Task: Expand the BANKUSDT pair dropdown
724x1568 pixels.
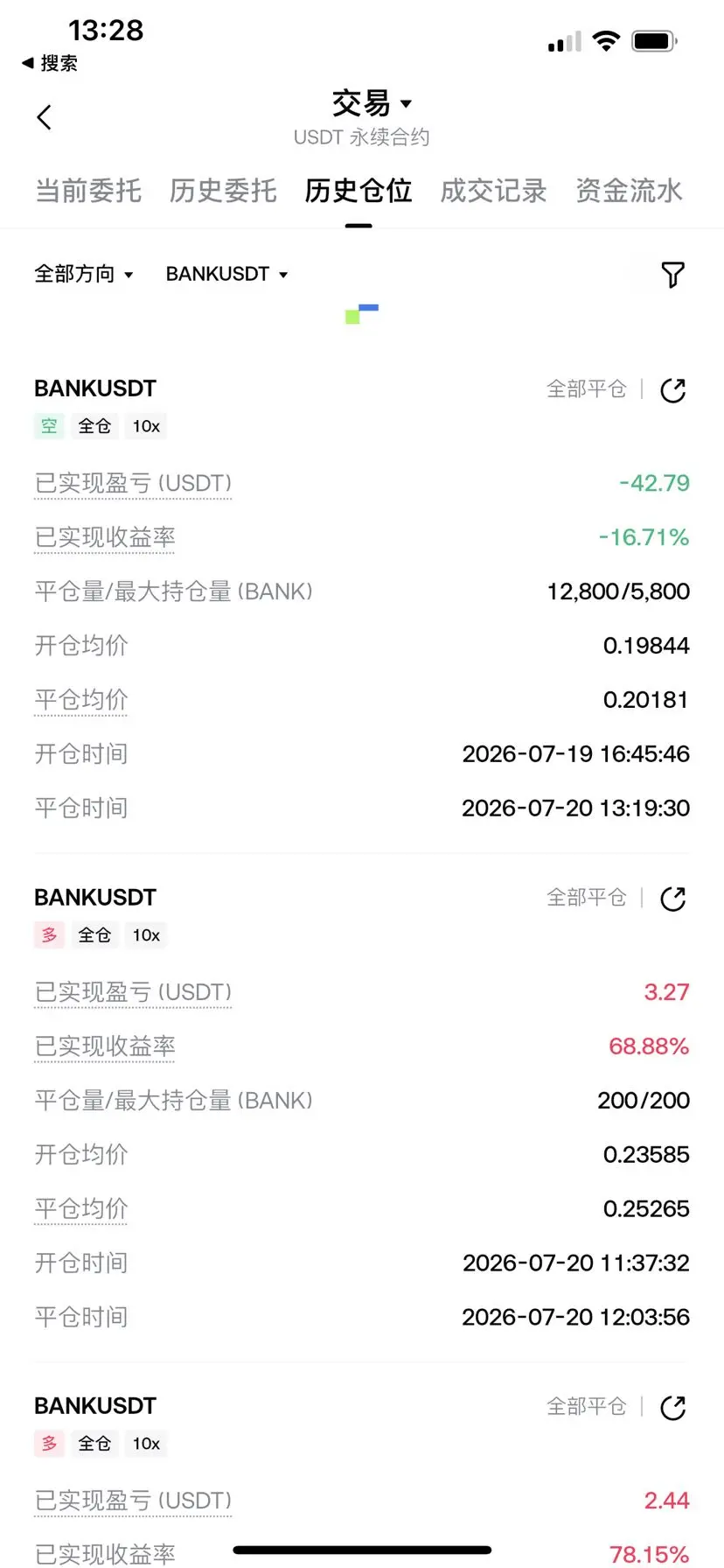Action: click(x=227, y=274)
